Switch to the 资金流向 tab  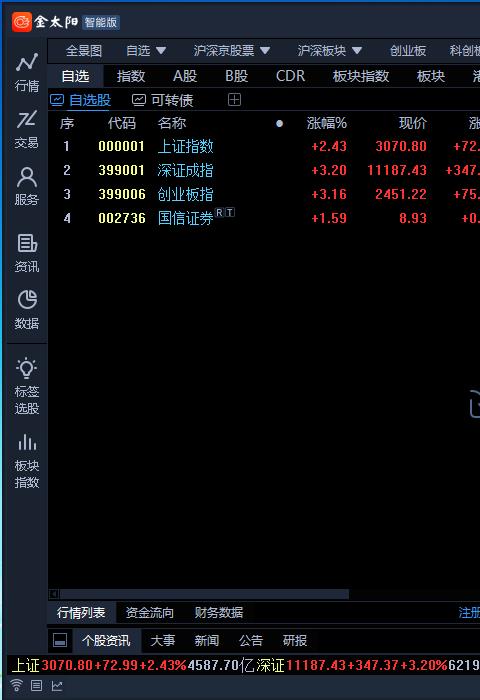pyautogui.click(x=150, y=612)
